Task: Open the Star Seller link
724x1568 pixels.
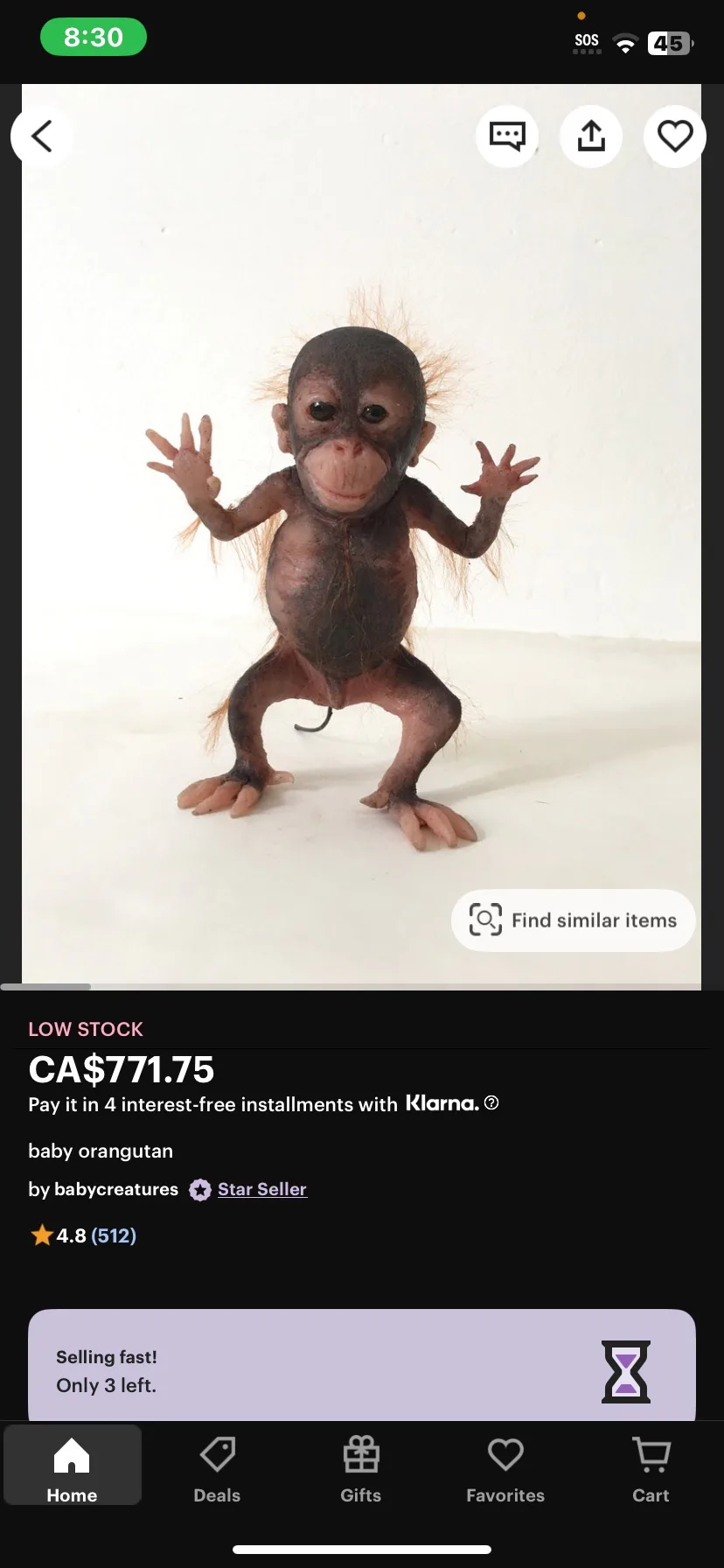Action: pos(261,1189)
